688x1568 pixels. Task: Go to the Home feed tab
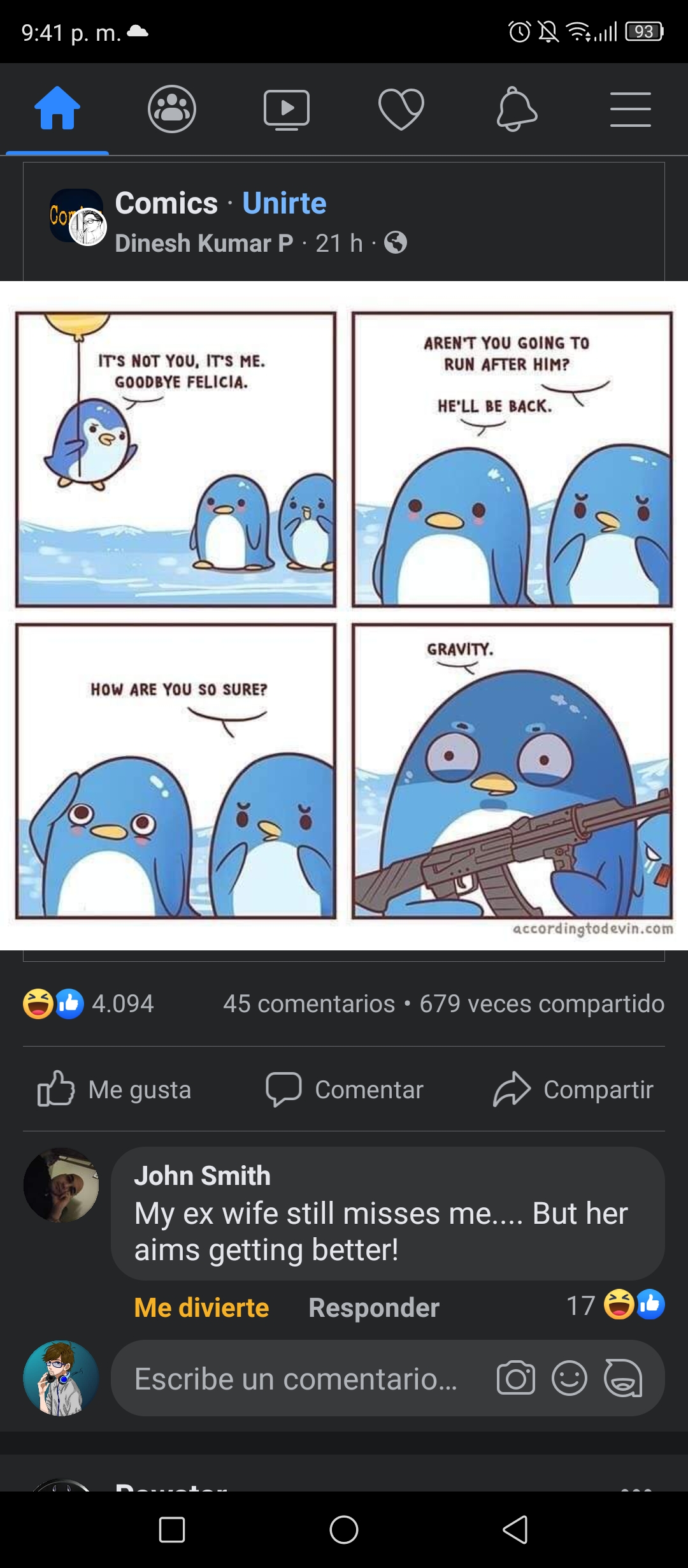point(57,108)
